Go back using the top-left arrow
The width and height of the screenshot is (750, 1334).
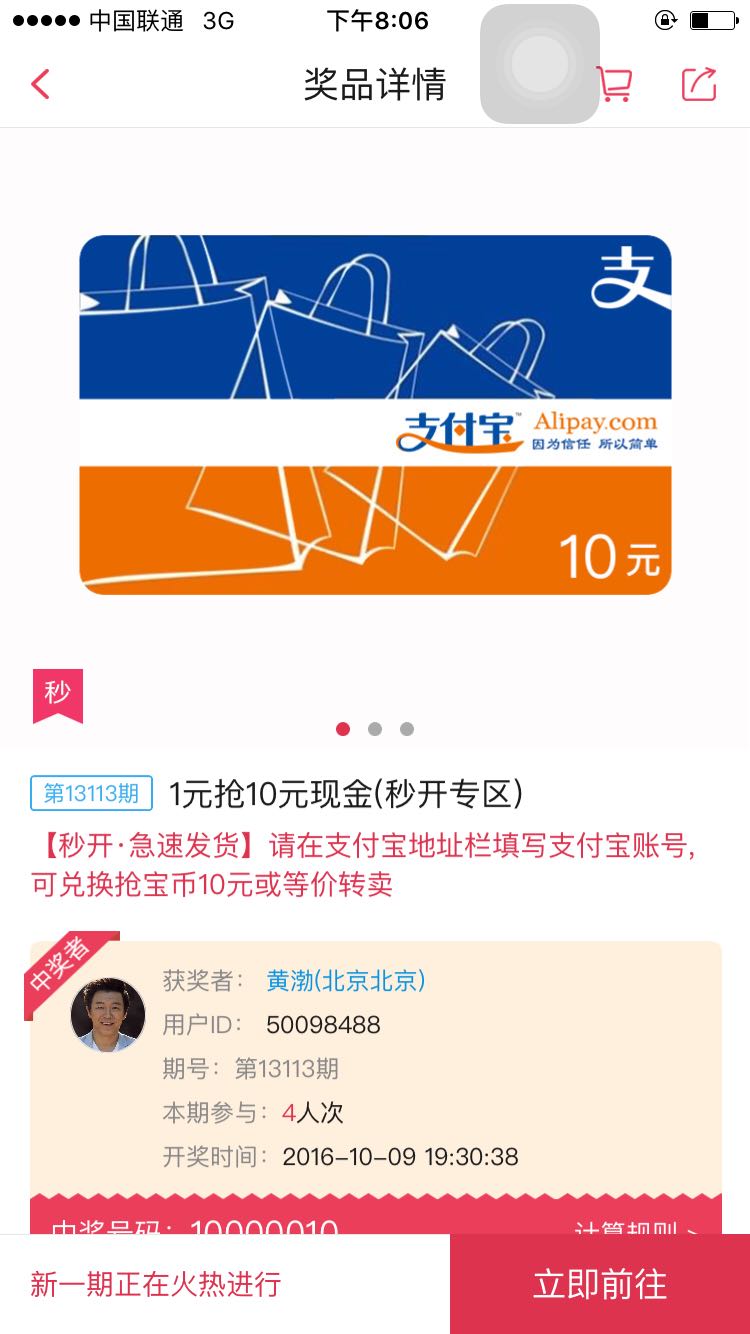(x=40, y=84)
